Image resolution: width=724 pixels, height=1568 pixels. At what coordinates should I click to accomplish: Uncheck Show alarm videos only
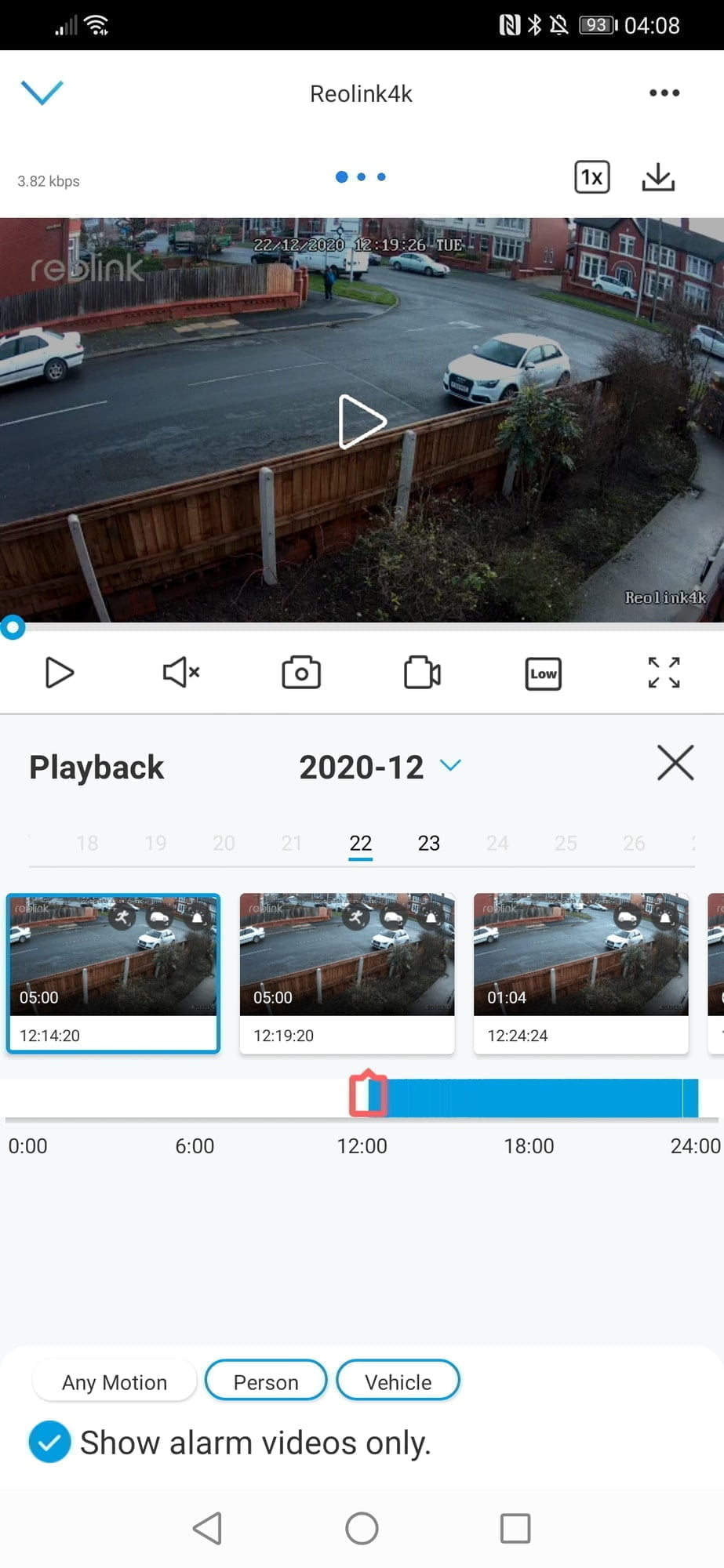(x=49, y=1442)
